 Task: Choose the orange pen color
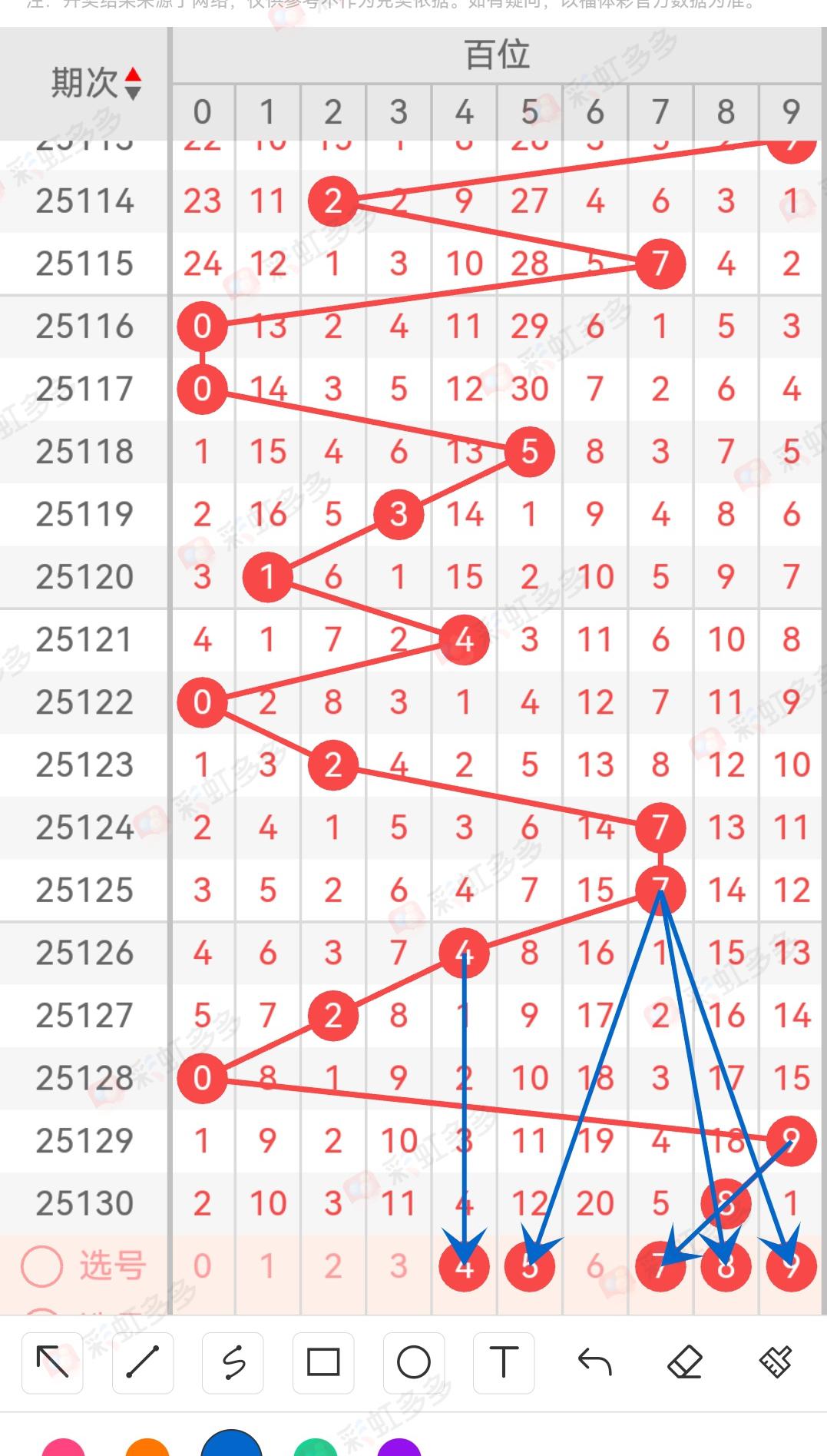point(147,1448)
